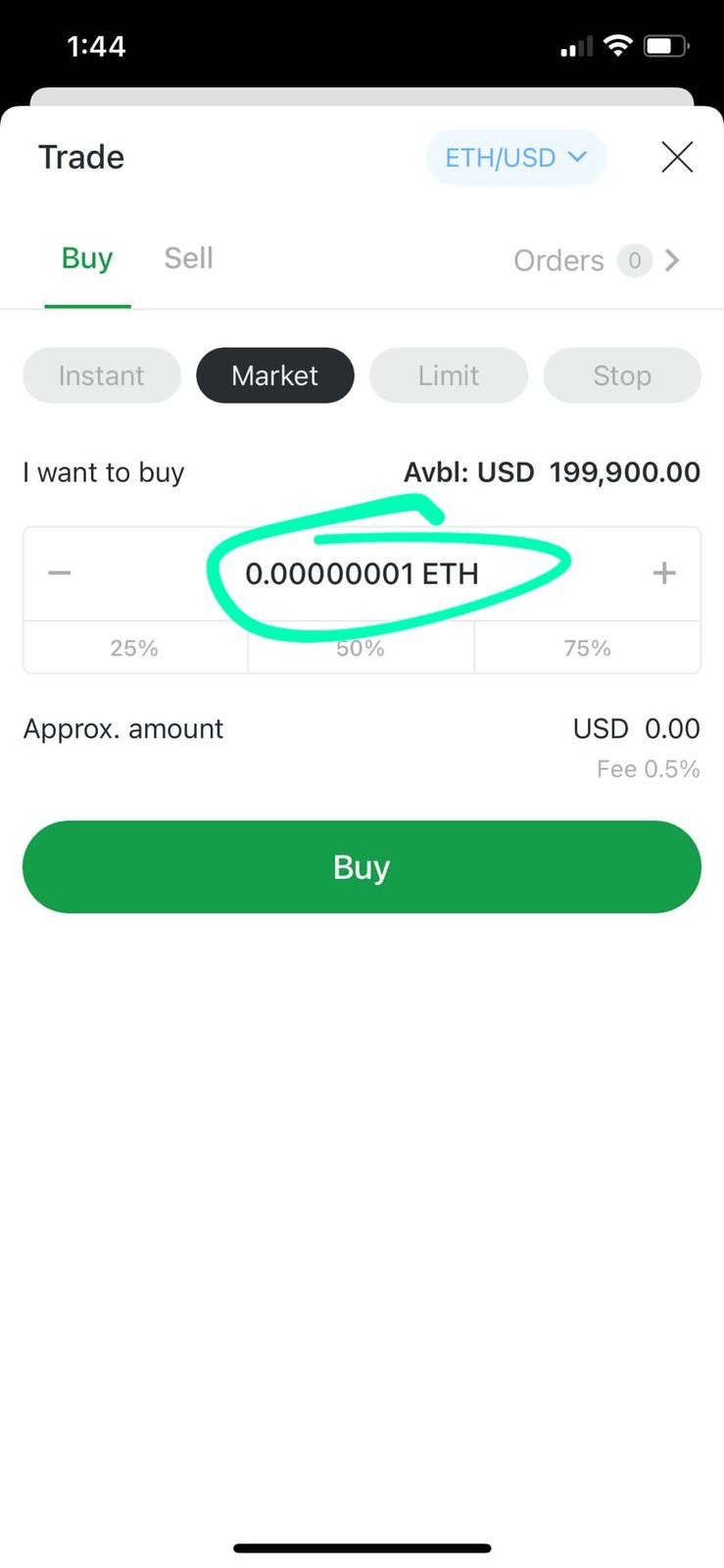Tap the battery indicator
Viewport: 724px width, 1568px height.
point(666,44)
